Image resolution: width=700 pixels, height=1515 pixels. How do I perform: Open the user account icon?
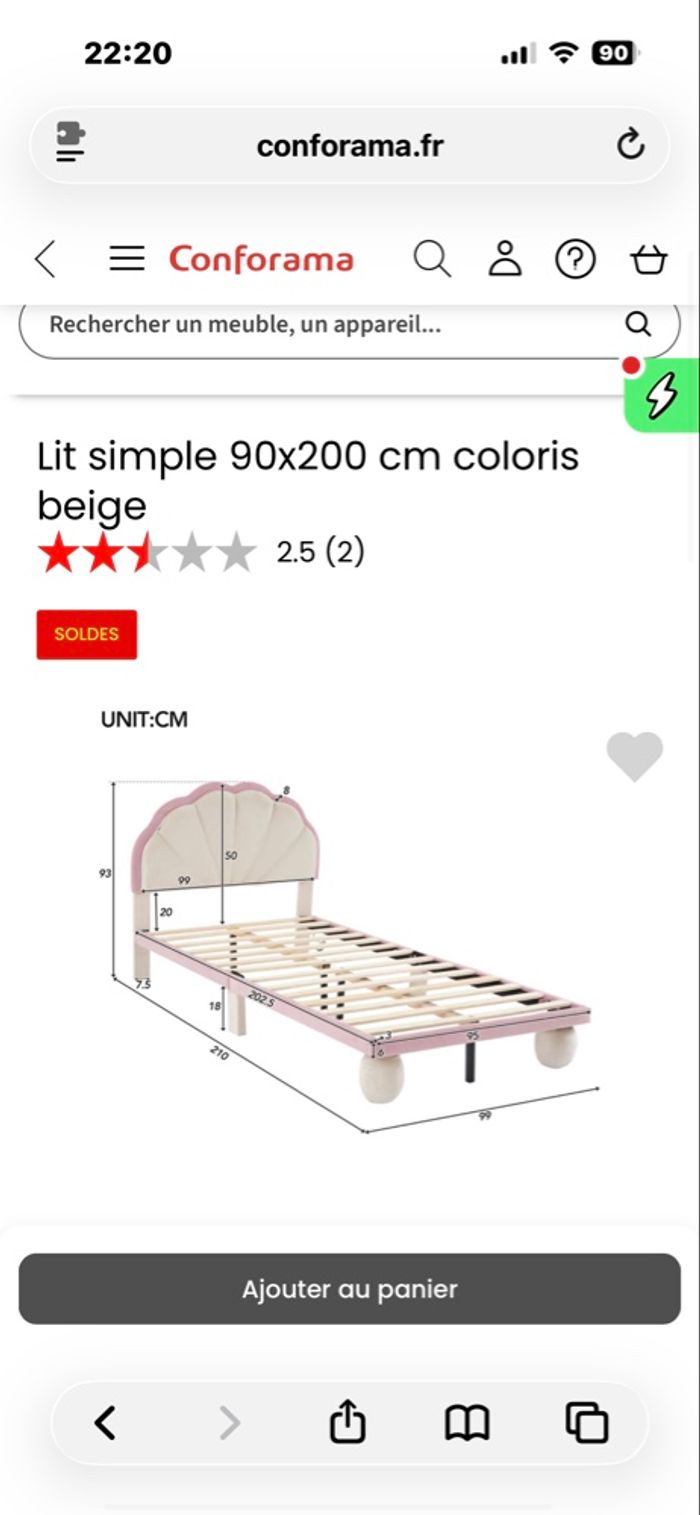click(505, 260)
